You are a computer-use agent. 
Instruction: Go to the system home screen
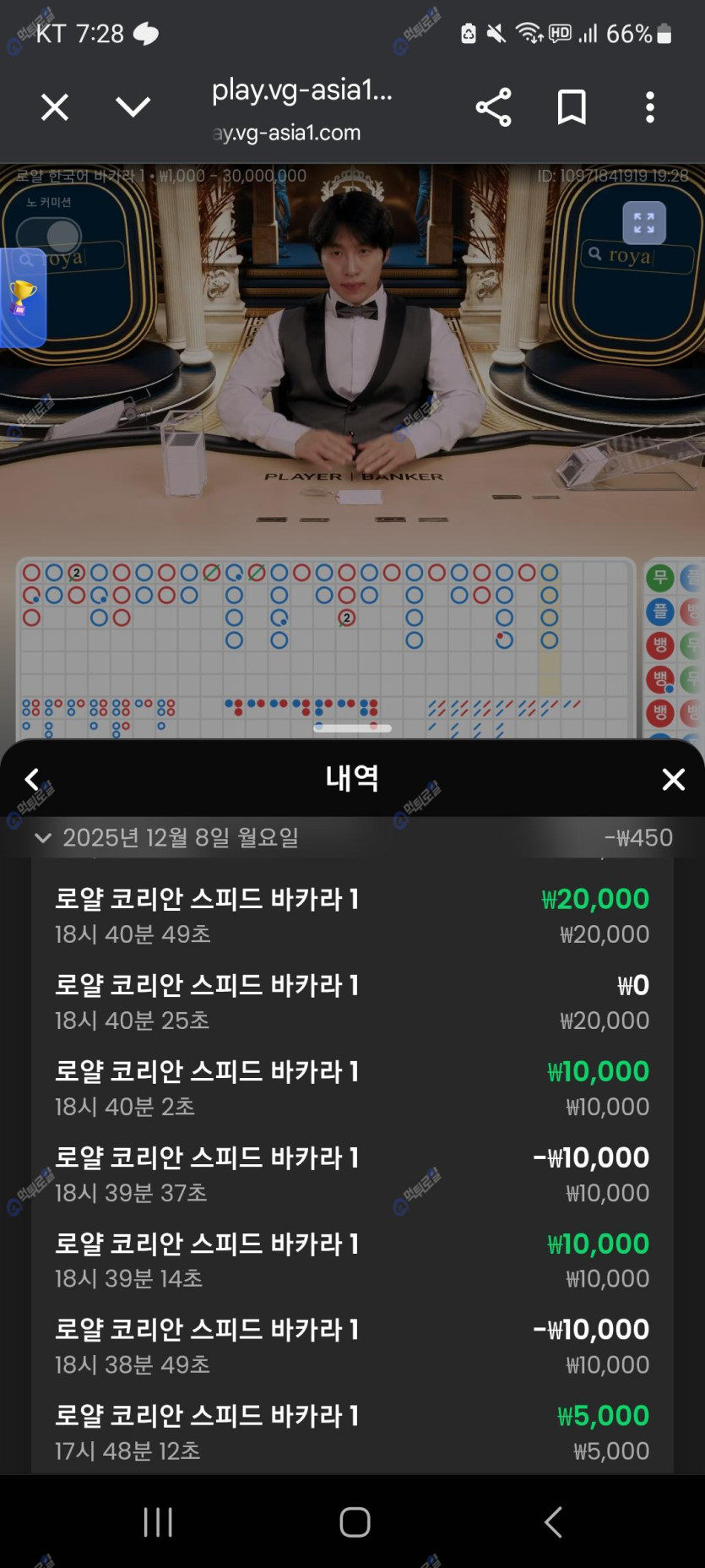click(x=355, y=1522)
